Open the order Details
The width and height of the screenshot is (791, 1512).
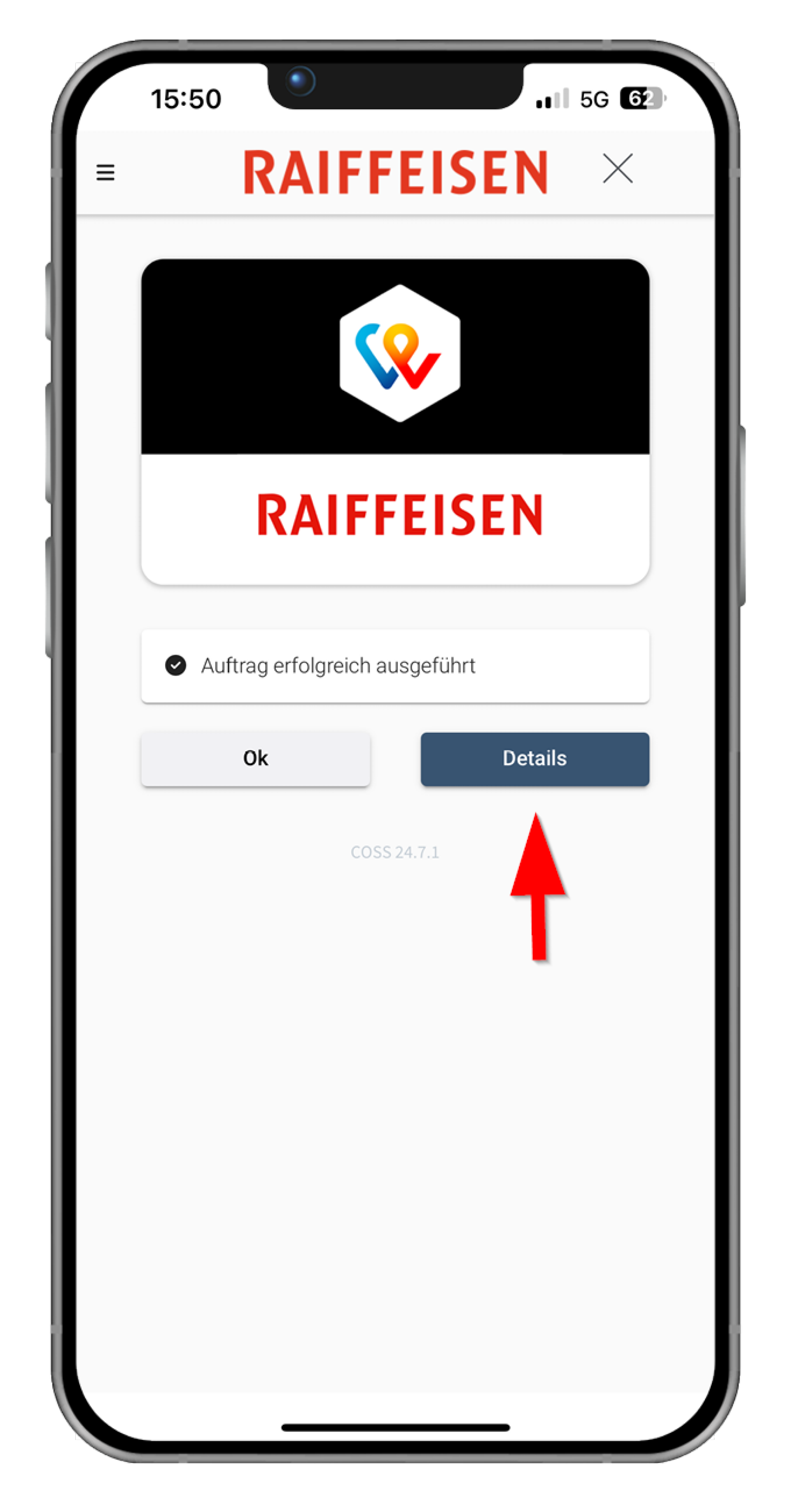click(534, 758)
